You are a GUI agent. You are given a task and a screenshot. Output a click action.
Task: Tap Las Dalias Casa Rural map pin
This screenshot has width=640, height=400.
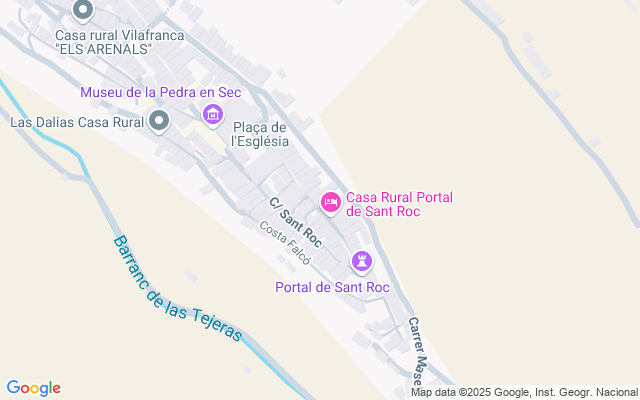click(160, 123)
